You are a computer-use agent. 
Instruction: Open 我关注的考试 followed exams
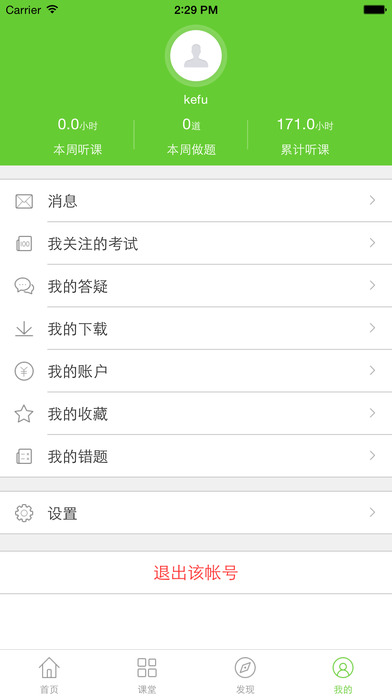(x=196, y=243)
